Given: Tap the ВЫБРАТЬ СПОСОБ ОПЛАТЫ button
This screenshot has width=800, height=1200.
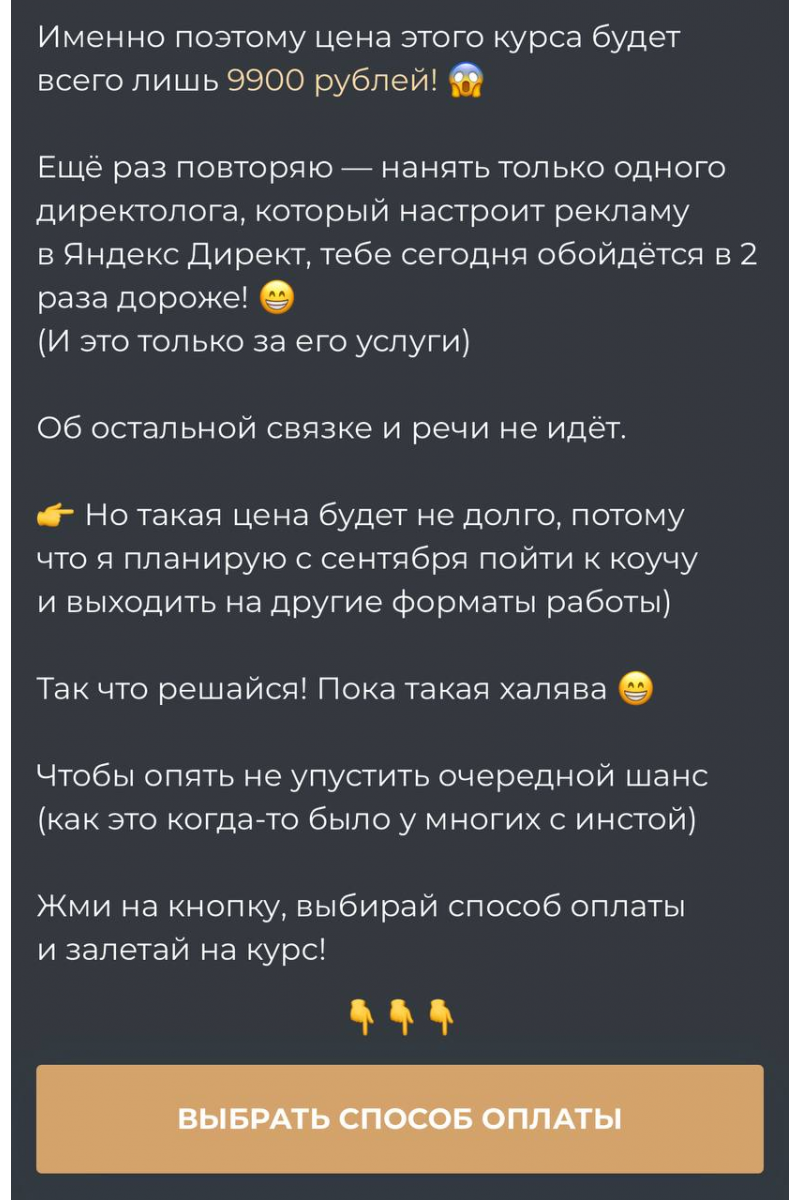Looking at the screenshot, I should [400, 1118].
